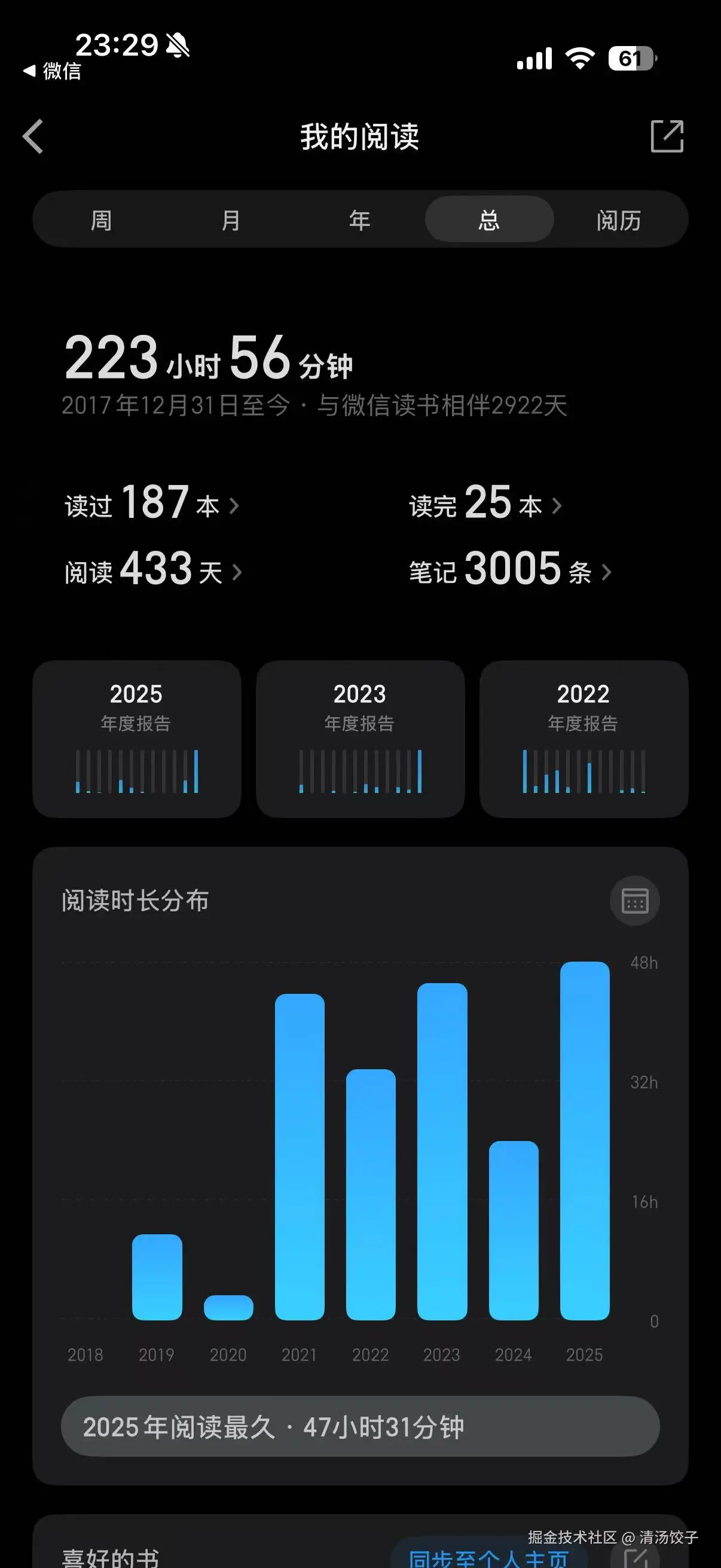Select the 总 tab
Screen dimensions: 721x1568
coord(489,219)
